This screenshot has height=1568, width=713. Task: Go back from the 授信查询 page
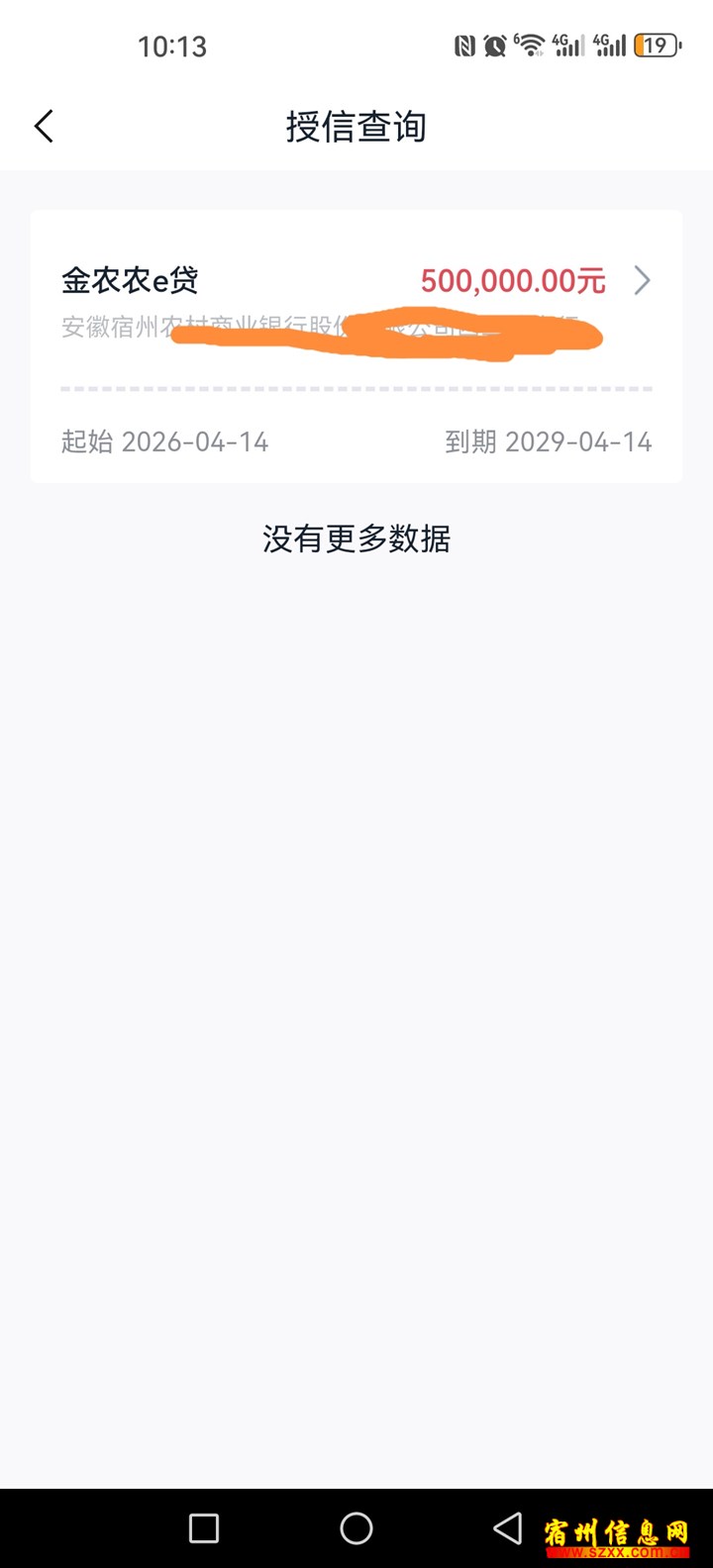(44, 127)
